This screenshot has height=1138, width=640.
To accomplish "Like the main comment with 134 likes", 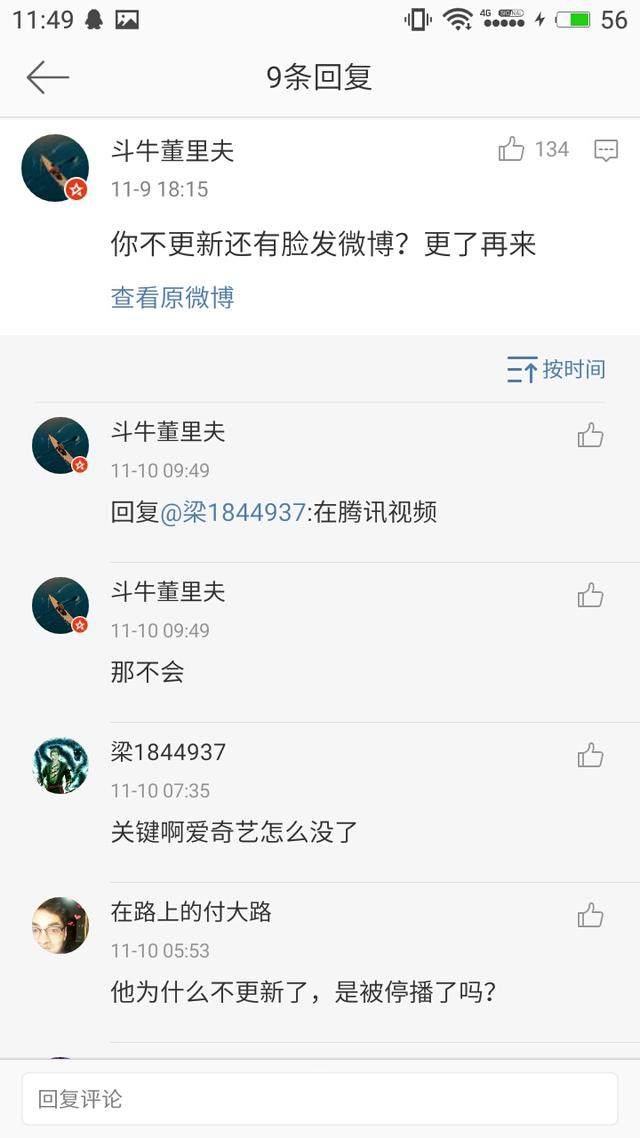I will (512, 149).
